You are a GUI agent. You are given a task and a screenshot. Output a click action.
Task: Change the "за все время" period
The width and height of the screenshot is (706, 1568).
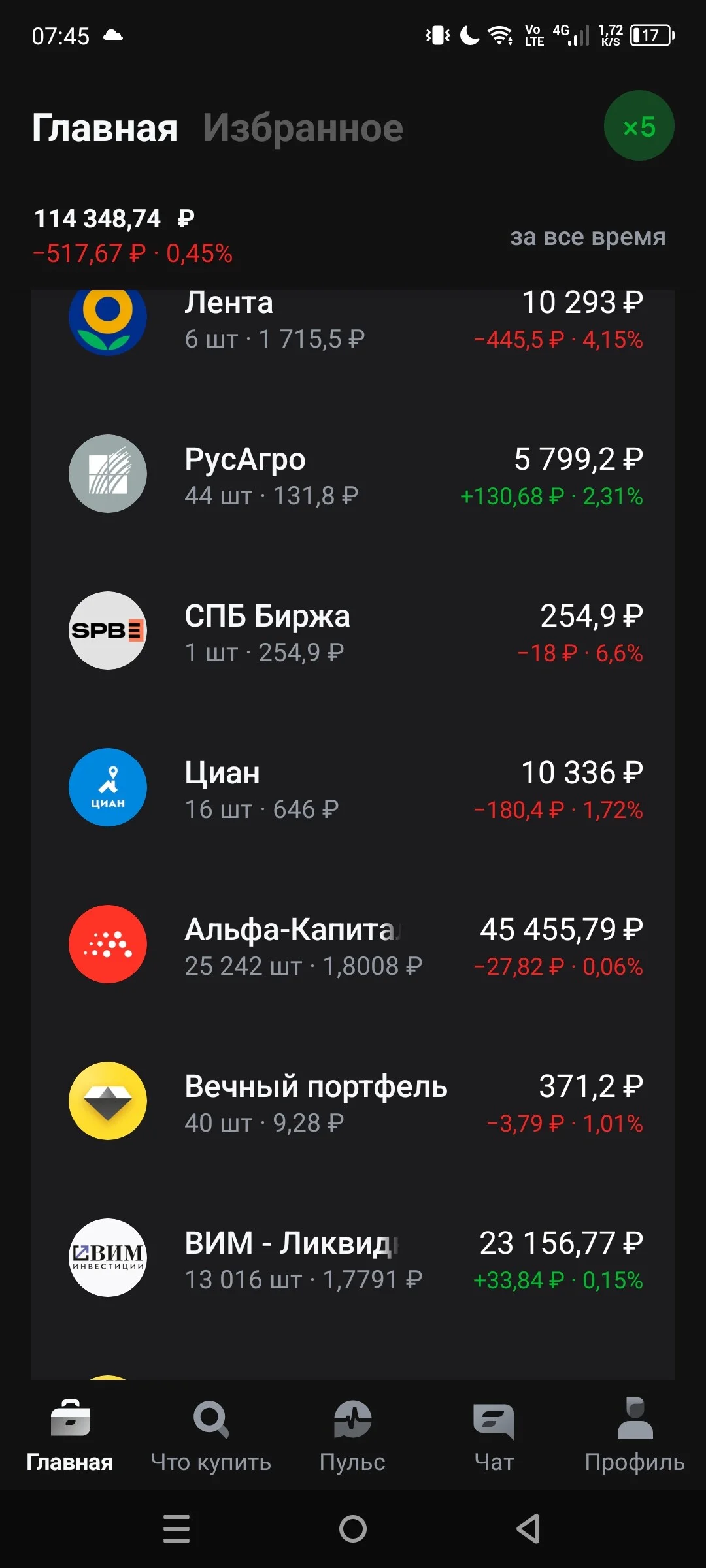(588, 237)
